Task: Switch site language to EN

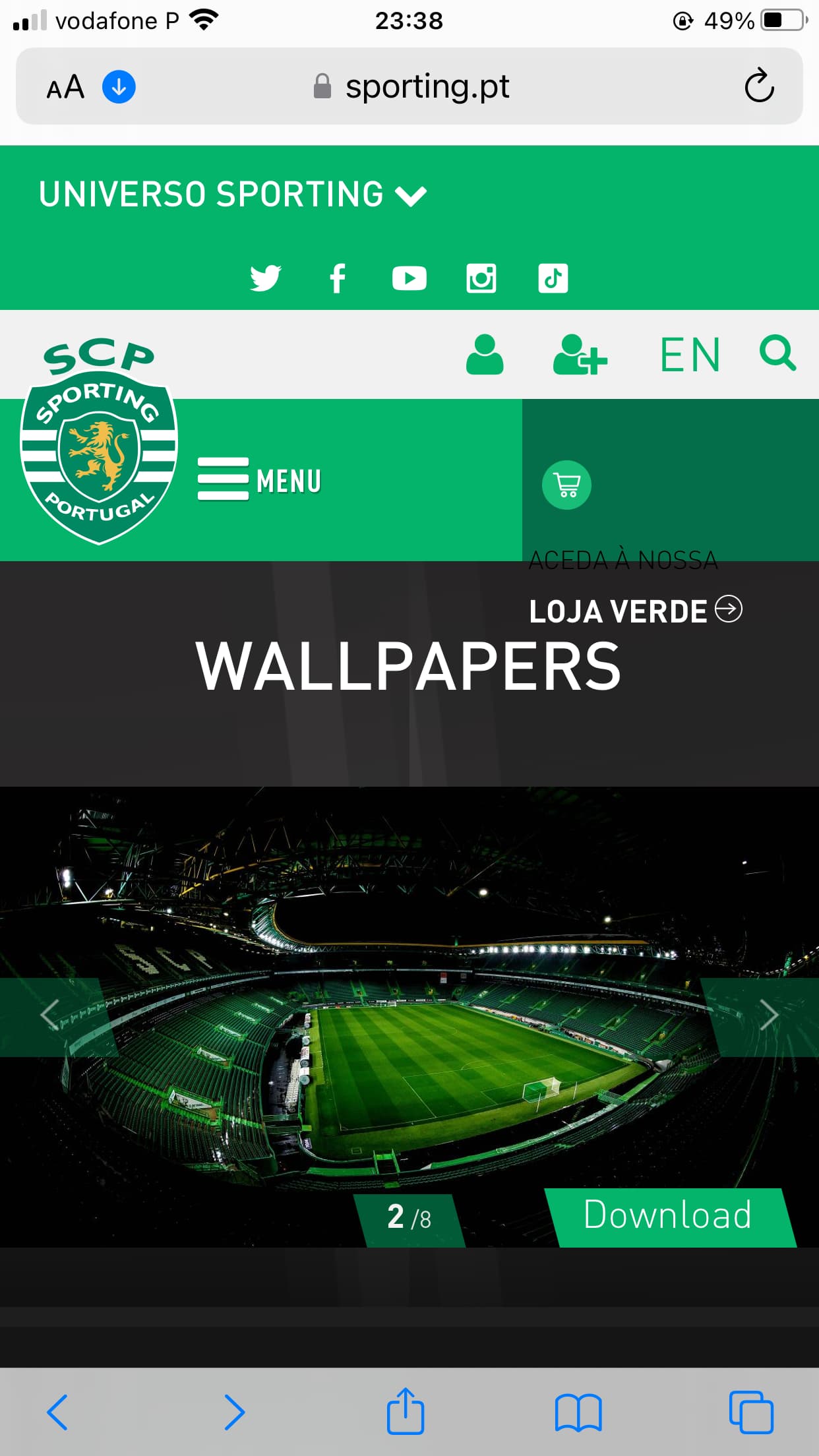Action: (x=690, y=355)
